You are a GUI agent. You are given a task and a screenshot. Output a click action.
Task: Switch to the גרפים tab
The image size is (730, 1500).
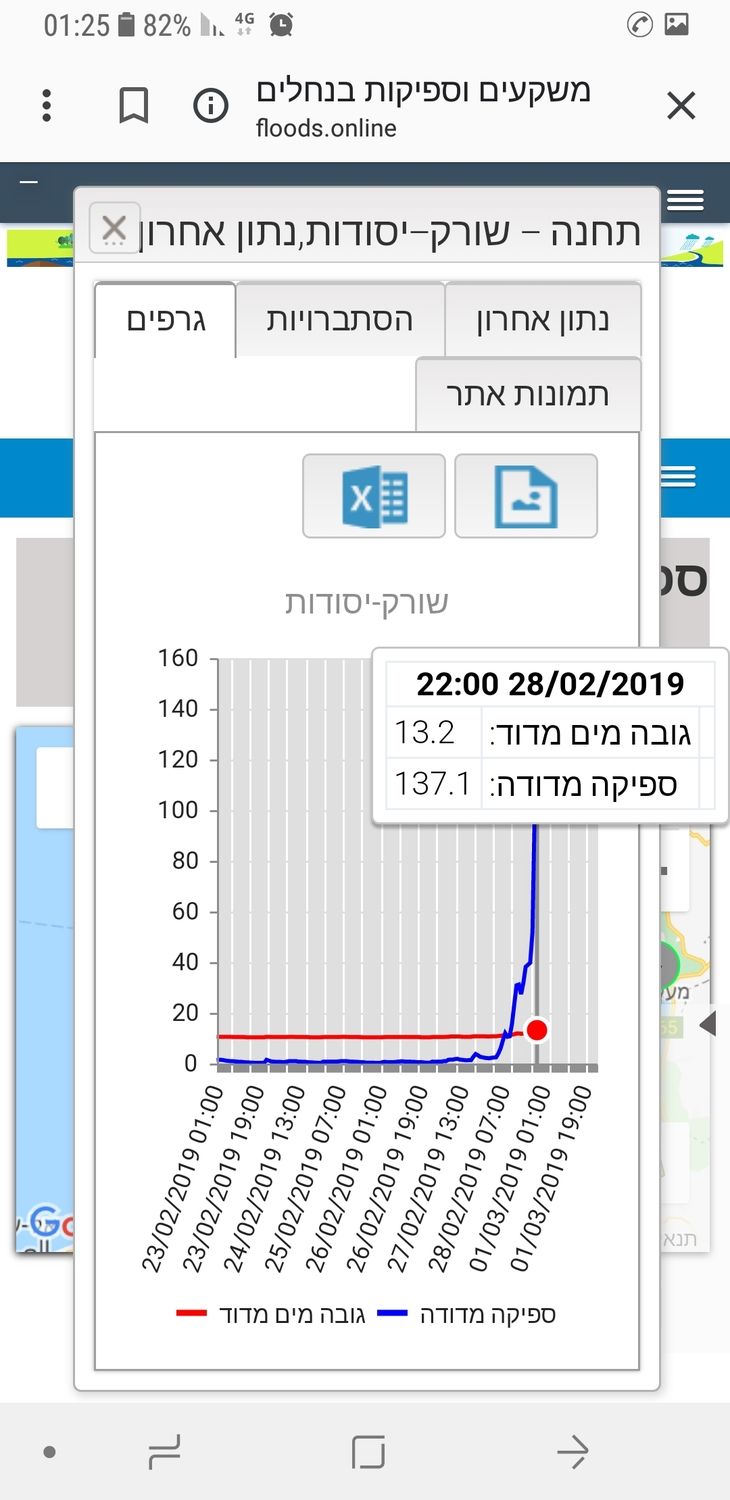pos(165,320)
